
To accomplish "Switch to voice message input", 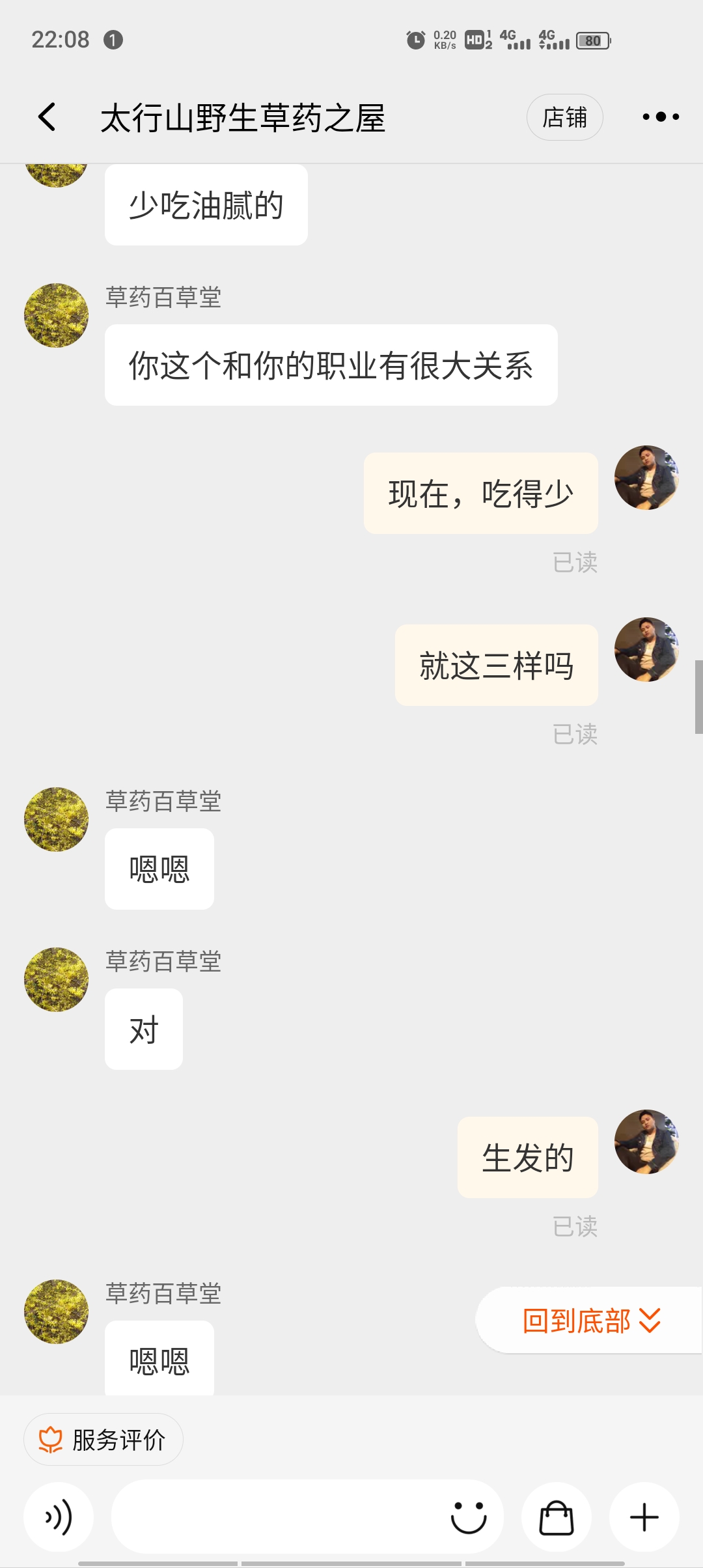I will (x=59, y=1517).
